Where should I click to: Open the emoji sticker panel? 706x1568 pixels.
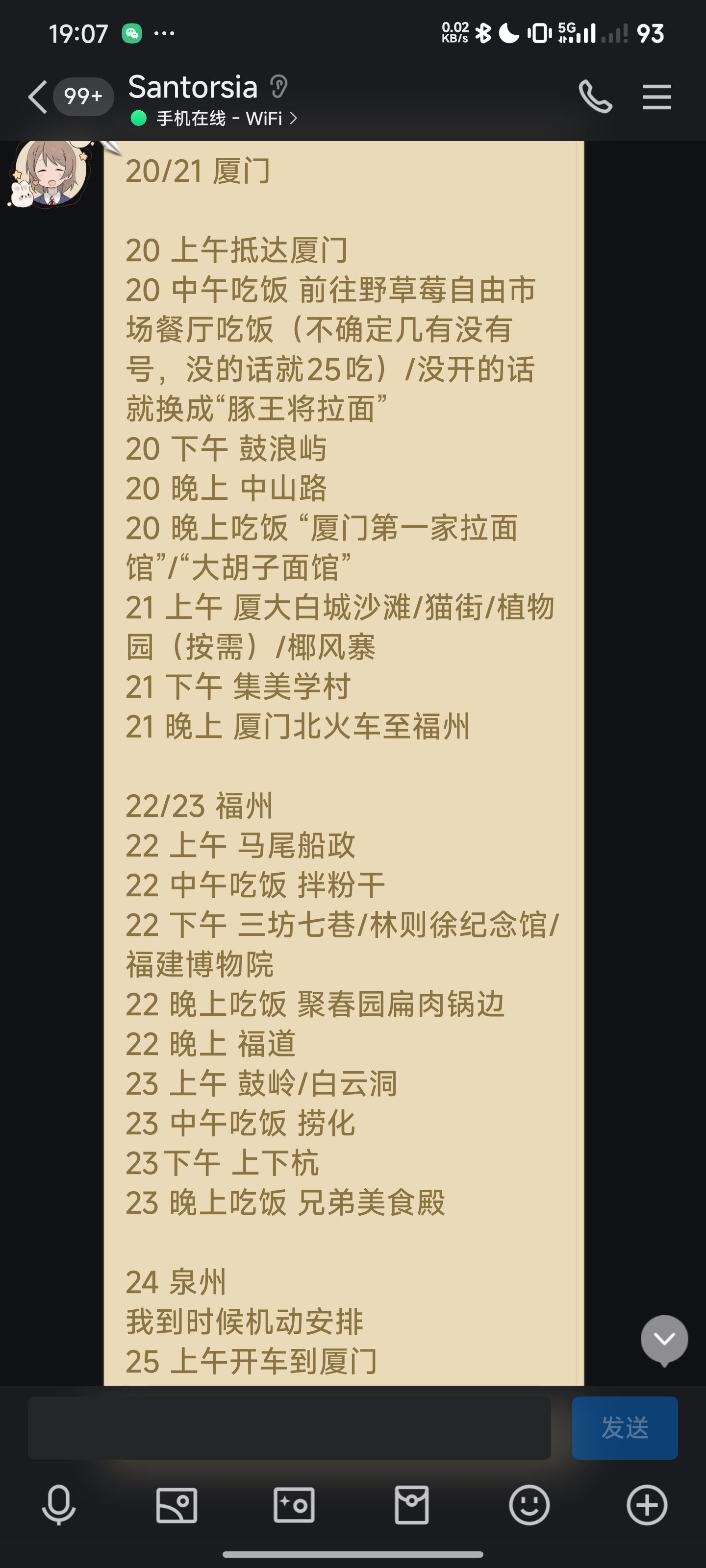[529, 1505]
